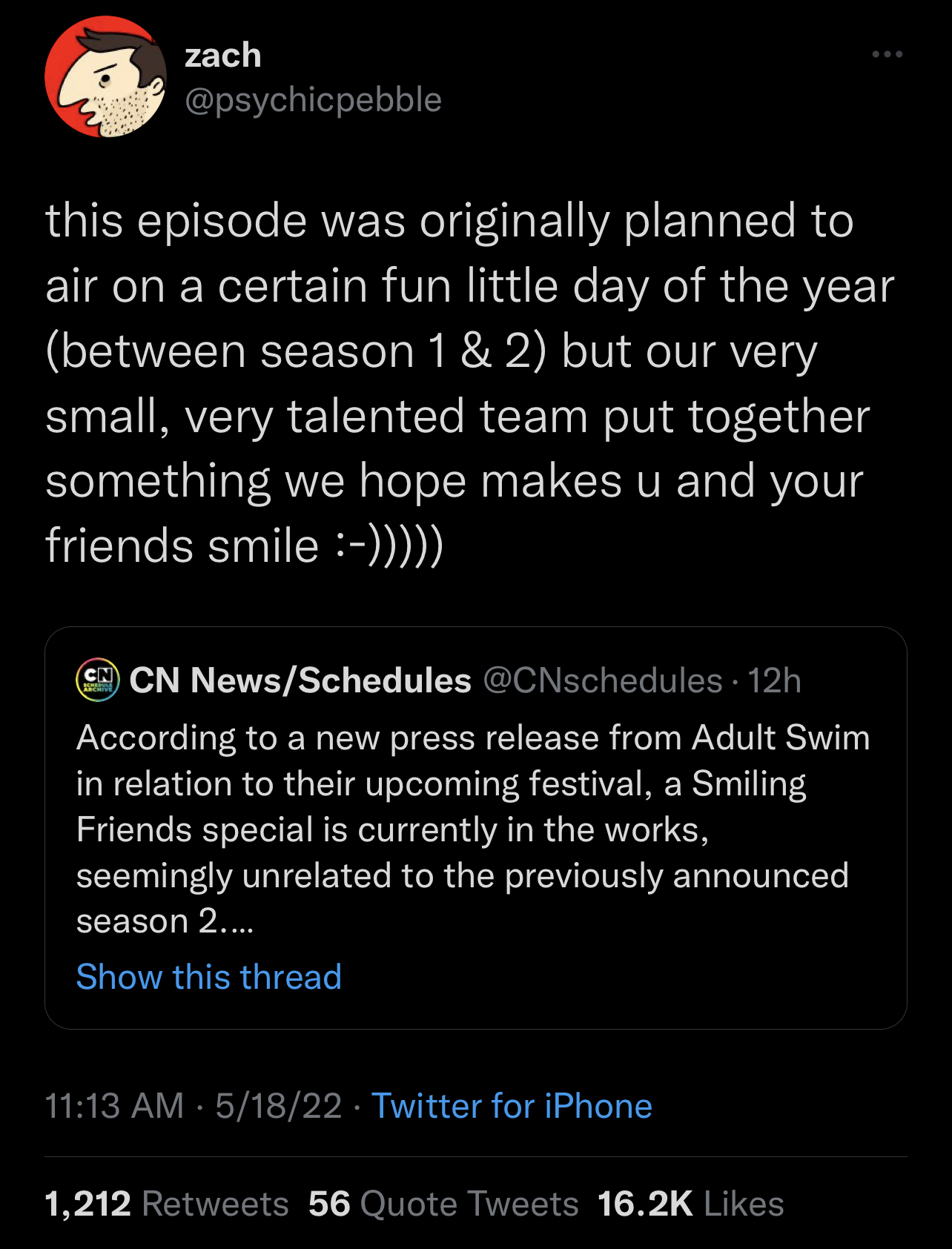
Task: Open zach's profile picture
Action: (x=106, y=76)
